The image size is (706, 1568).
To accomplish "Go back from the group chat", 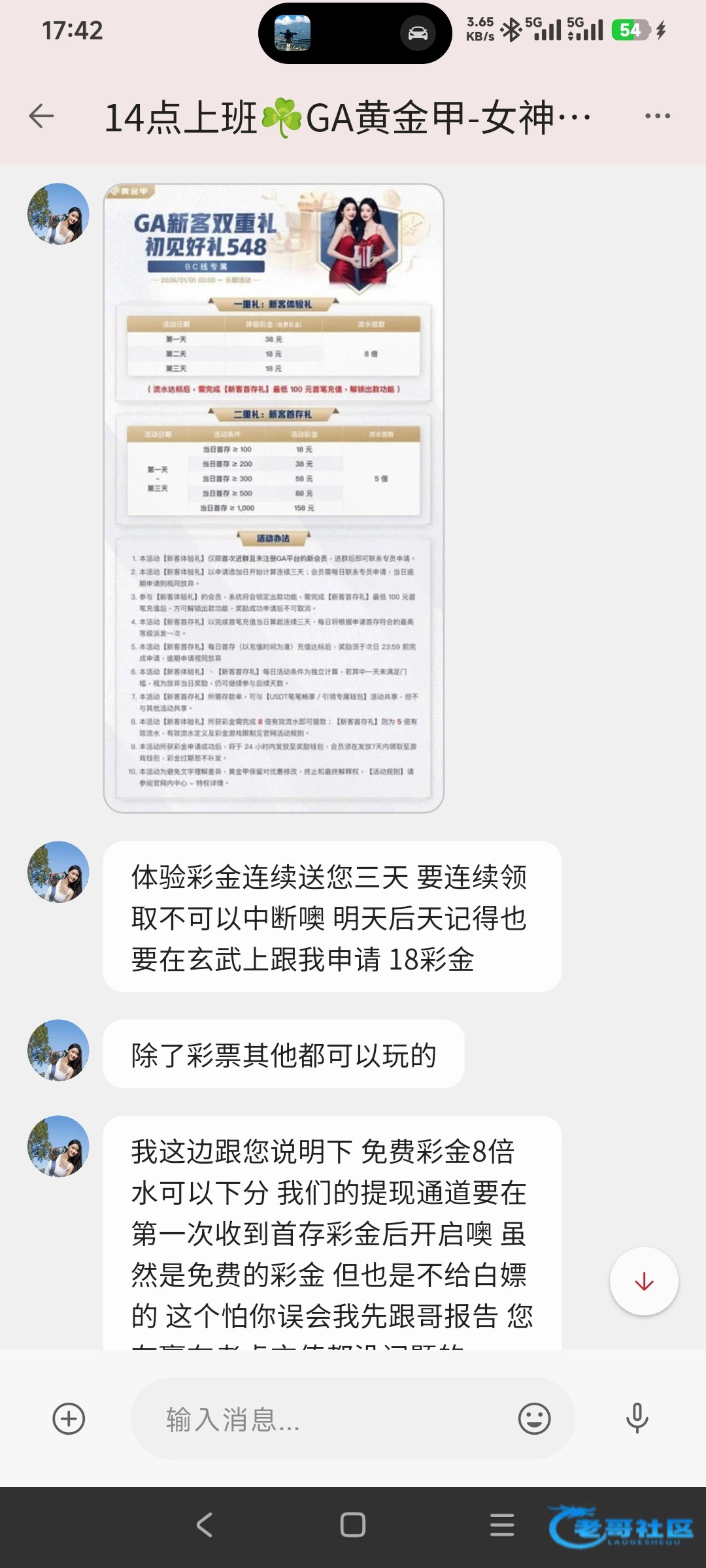I will (42, 116).
